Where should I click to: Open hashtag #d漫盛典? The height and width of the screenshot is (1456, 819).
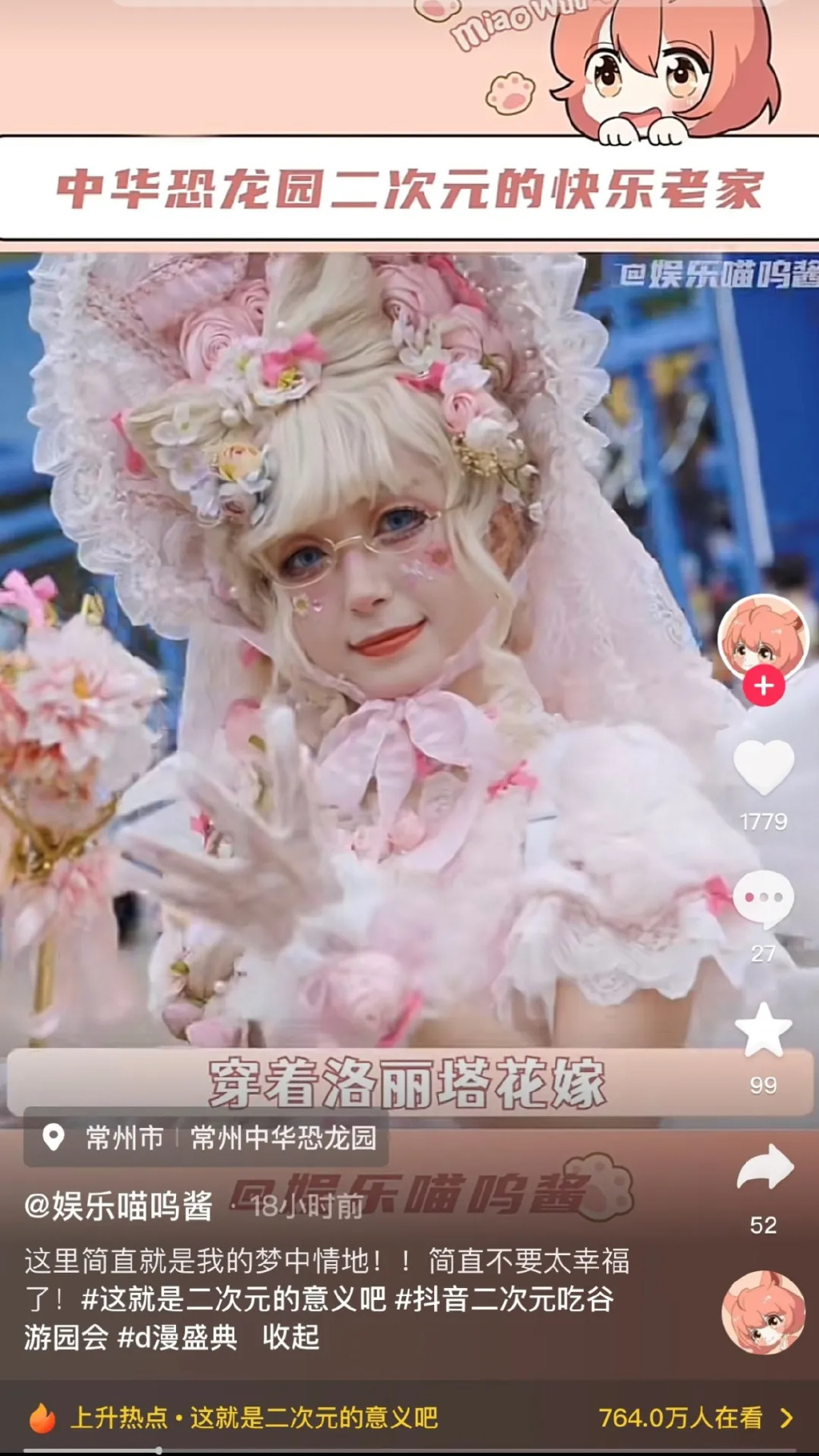pyautogui.click(x=178, y=1337)
